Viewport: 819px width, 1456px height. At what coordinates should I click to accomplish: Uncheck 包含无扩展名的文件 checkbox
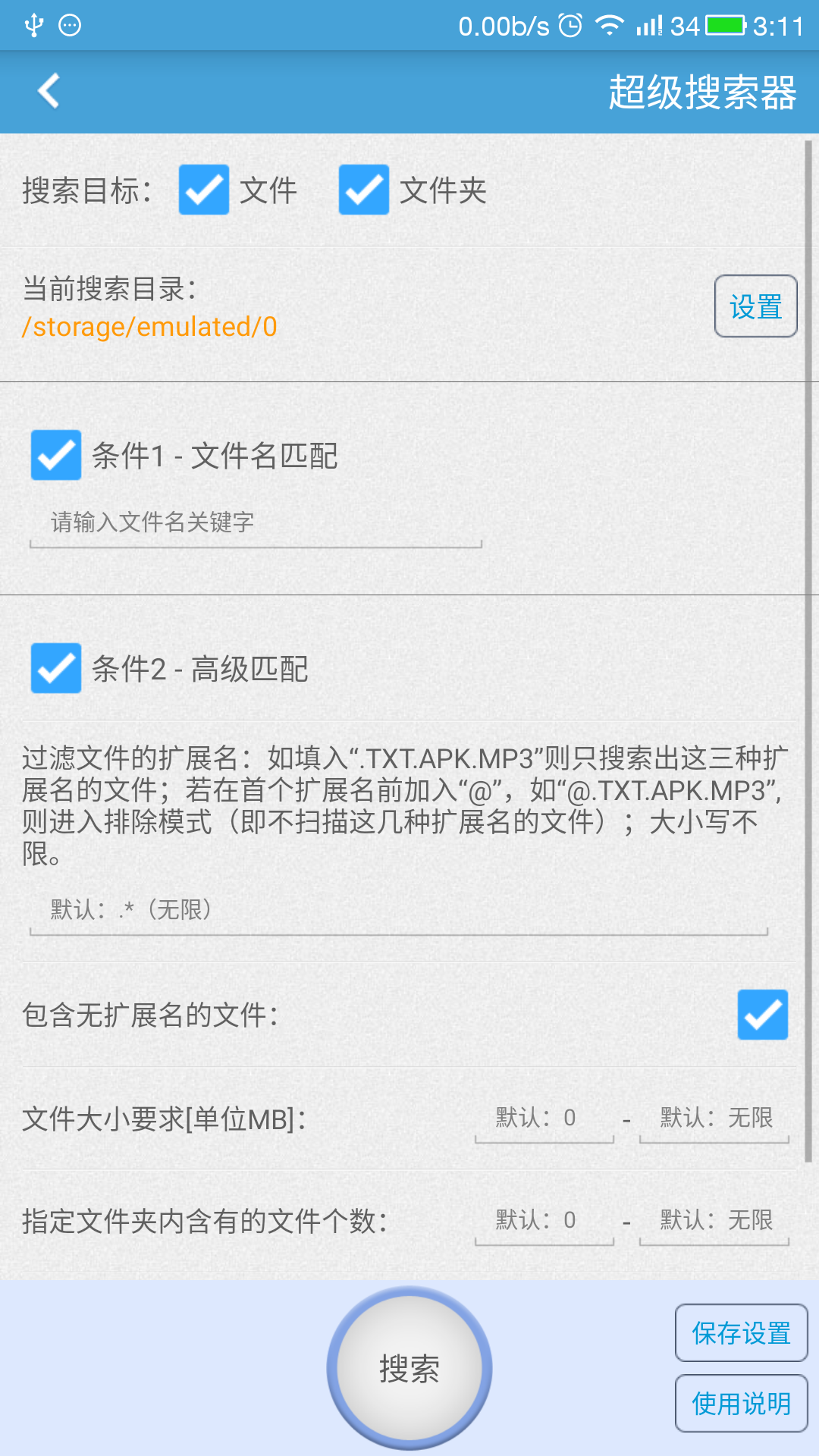coord(763,1015)
